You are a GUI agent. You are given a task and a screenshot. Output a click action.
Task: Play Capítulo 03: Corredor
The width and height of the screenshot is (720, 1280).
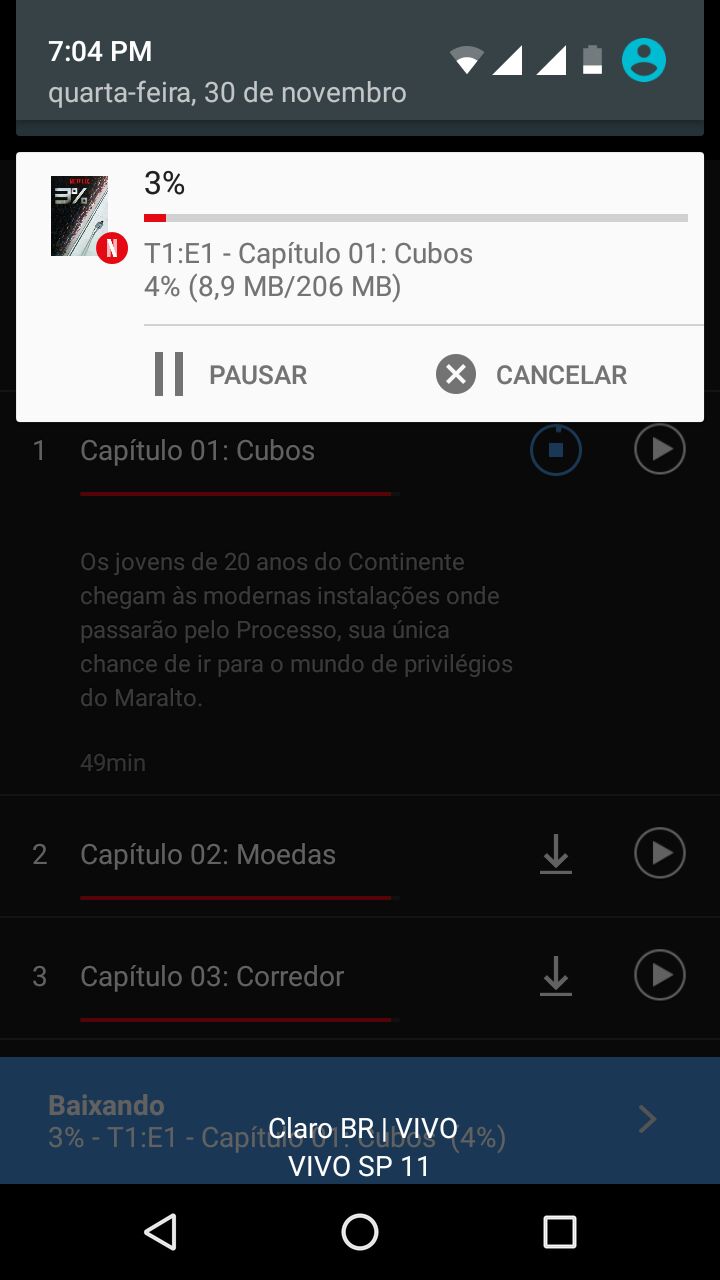[x=660, y=976]
